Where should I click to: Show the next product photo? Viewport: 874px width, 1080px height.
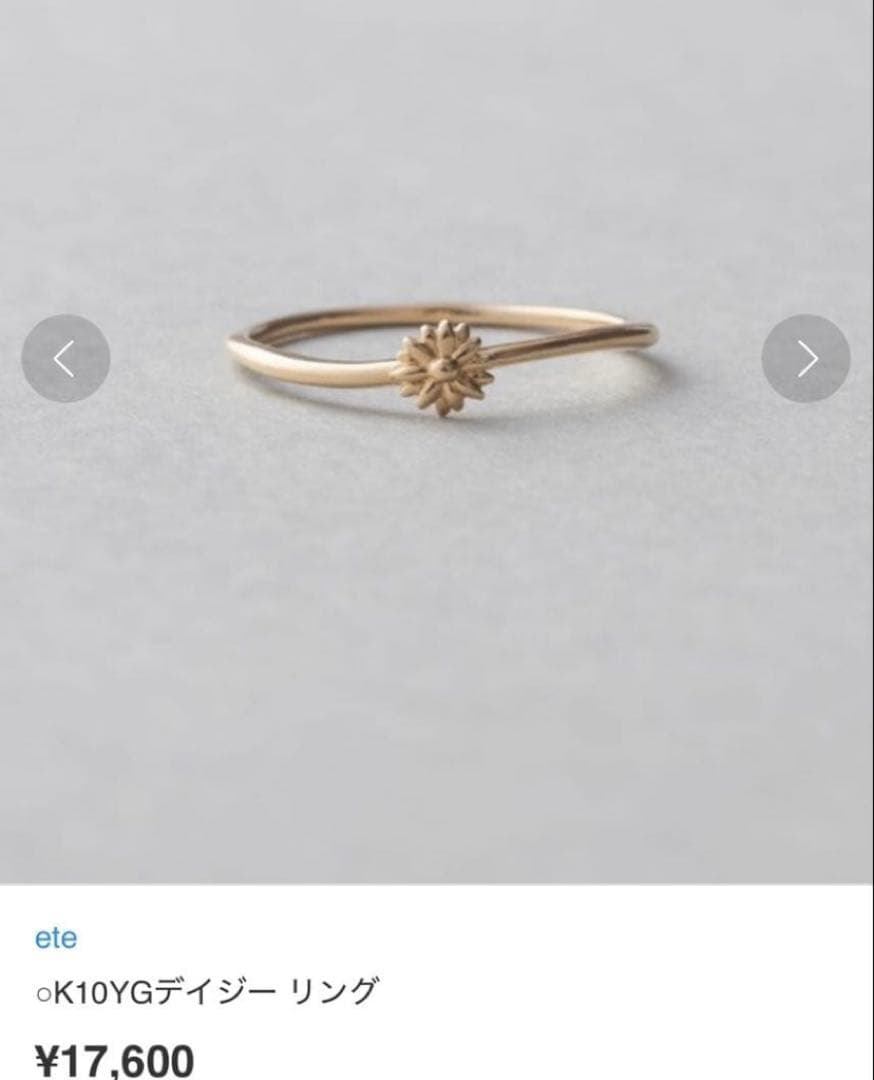tap(806, 359)
